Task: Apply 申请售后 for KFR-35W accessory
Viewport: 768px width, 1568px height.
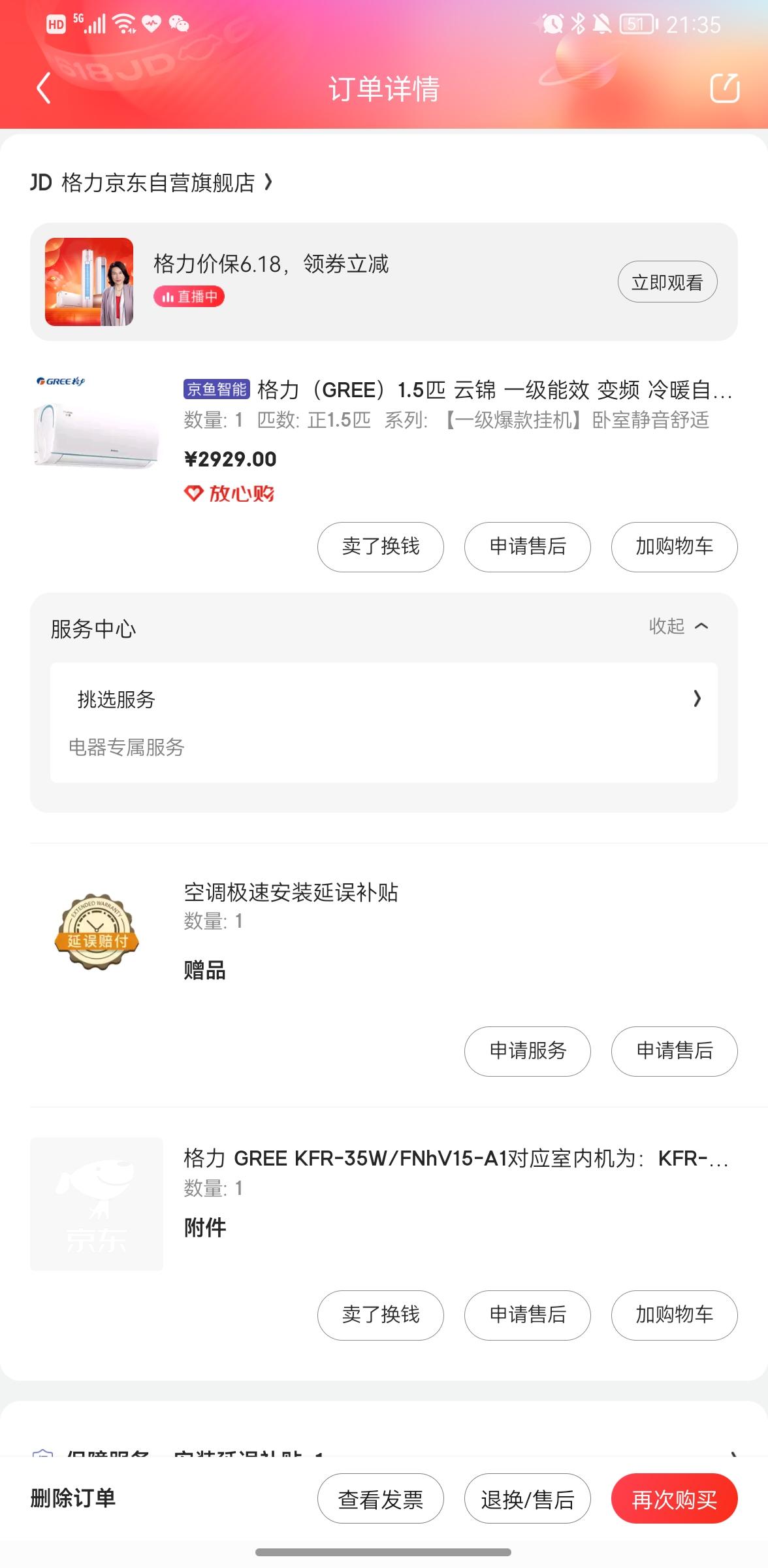Action: pos(527,1315)
